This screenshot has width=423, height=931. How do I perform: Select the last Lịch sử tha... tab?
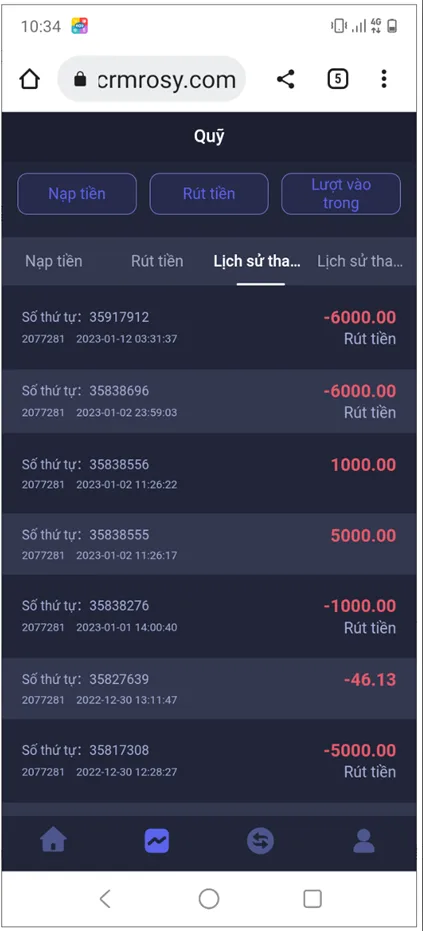360,261
